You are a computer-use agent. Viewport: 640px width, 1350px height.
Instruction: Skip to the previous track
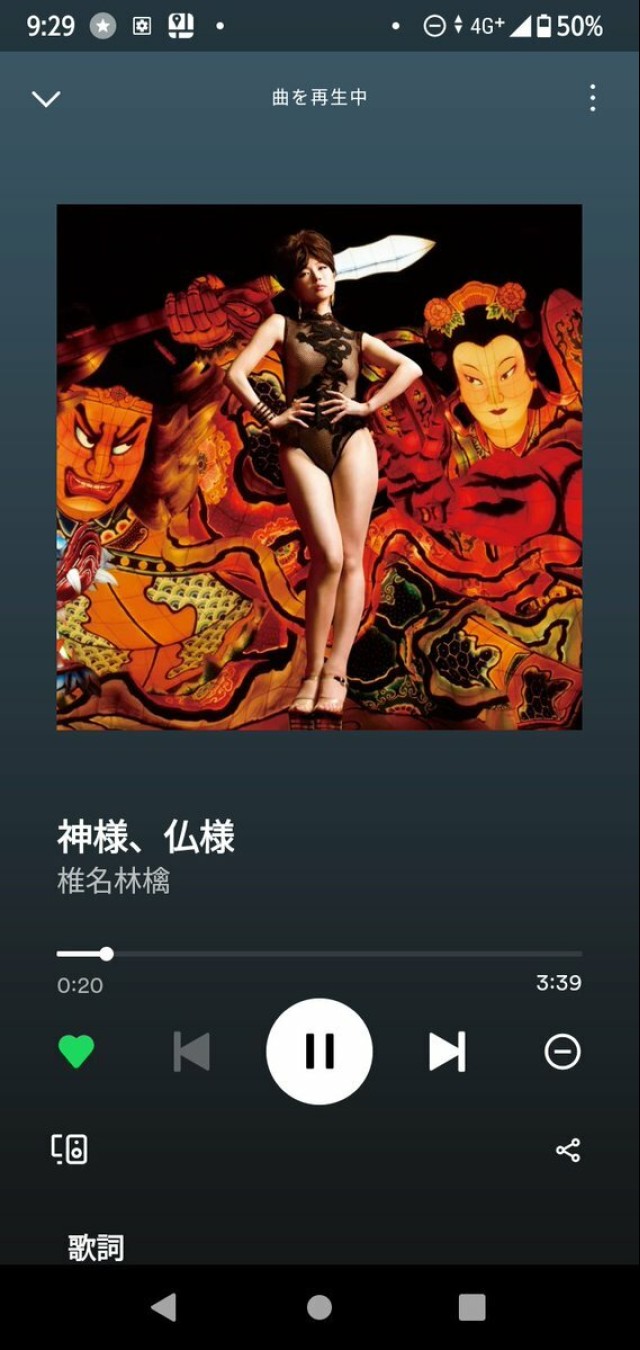[192, 1051]
